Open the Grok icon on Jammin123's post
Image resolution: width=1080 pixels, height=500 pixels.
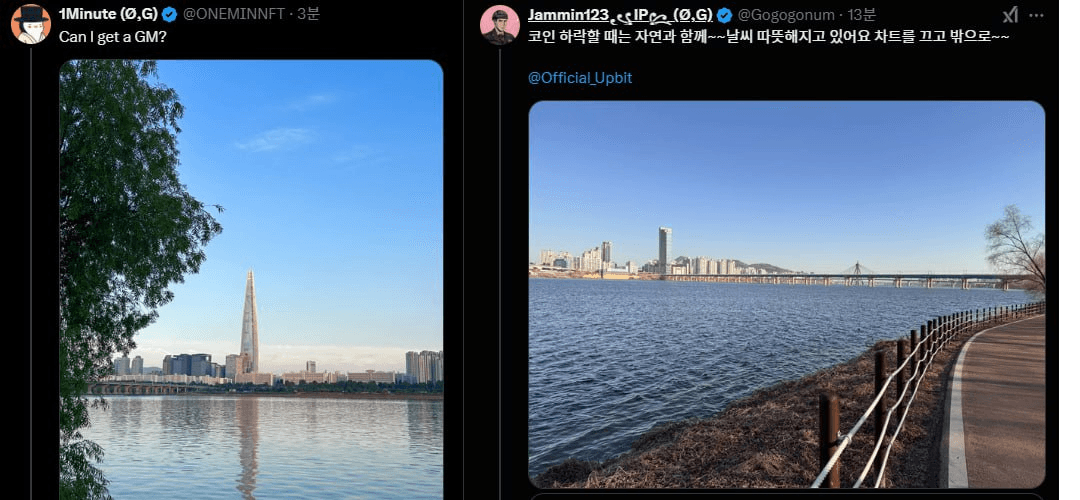click(x=1011, y=14)
